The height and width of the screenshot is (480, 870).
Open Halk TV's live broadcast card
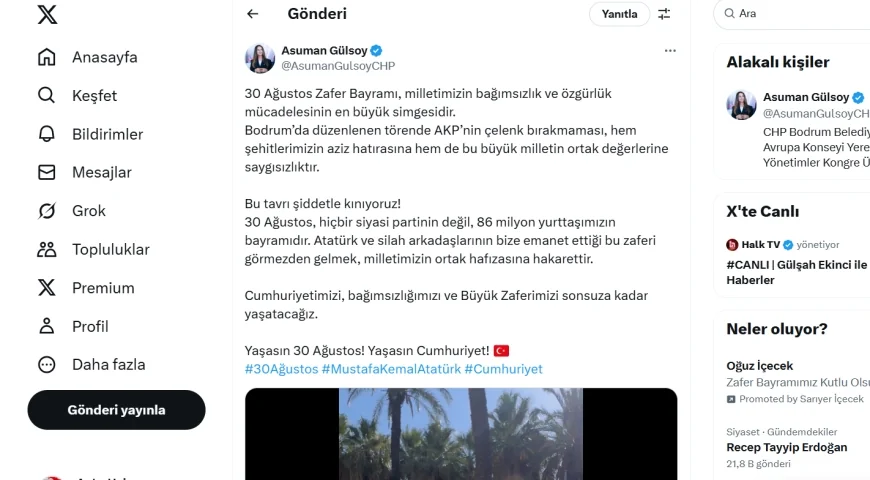[796, 264]
